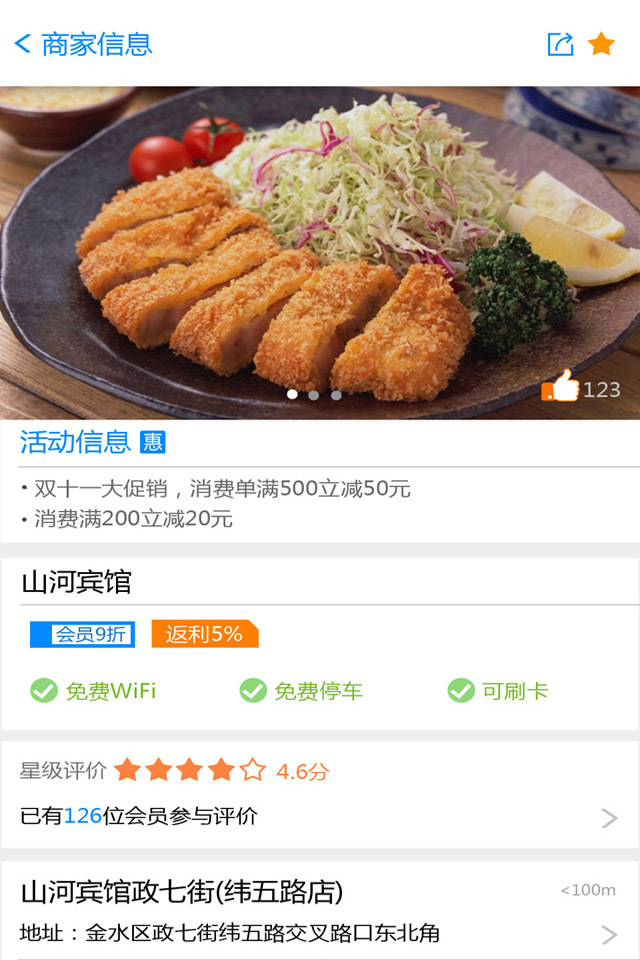Share this merchant

coord(560,44)
